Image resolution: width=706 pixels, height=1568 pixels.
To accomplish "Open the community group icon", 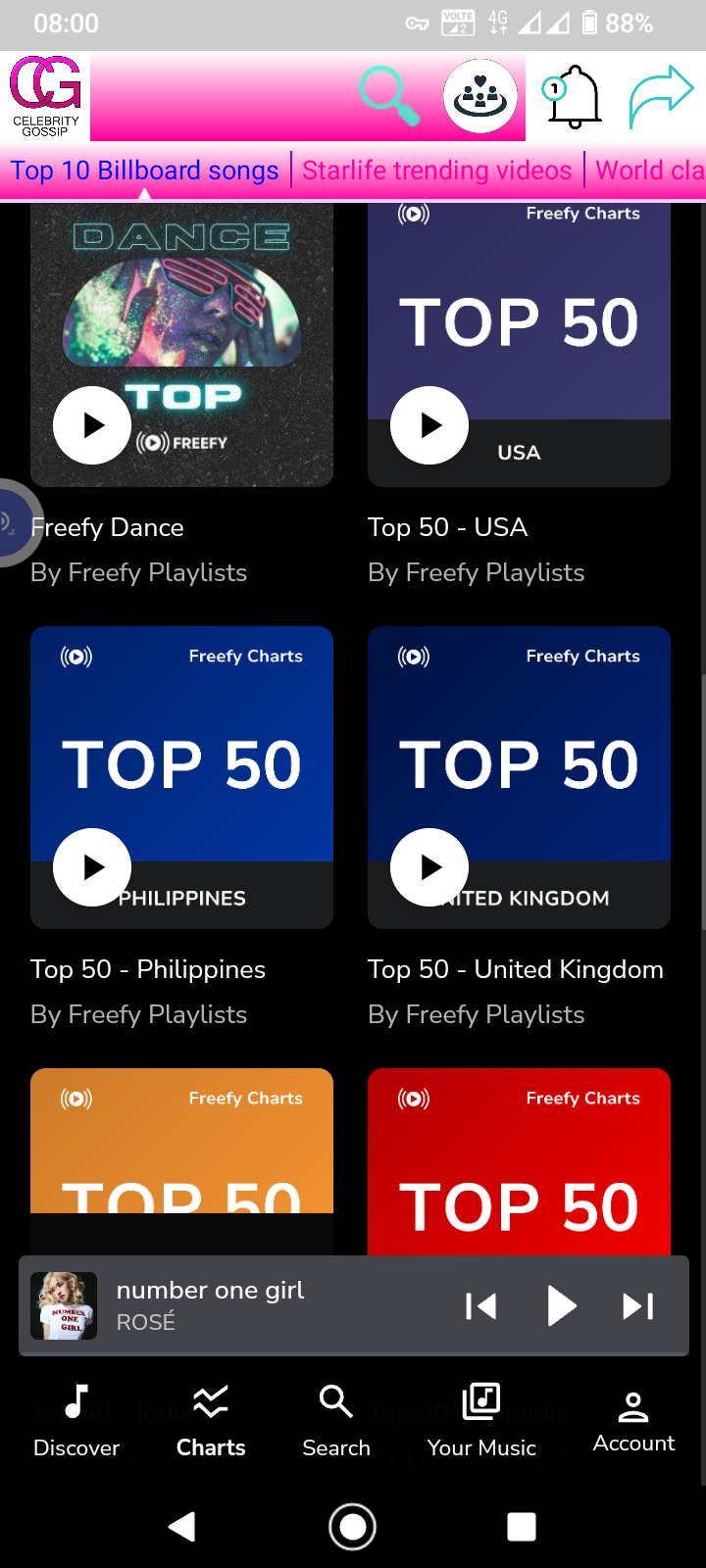I will tap(480, 96).
